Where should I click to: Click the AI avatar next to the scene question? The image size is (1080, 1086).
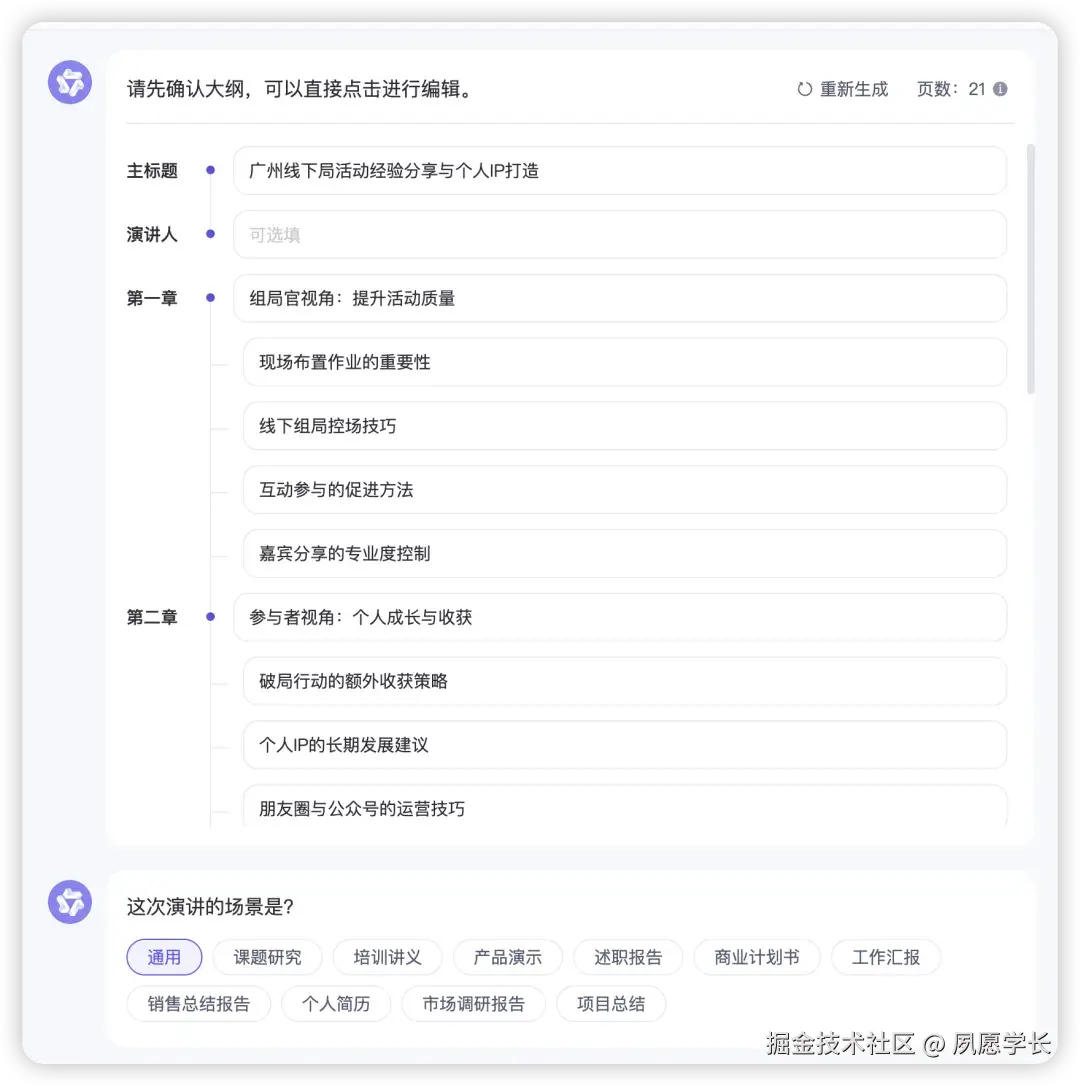[x=69, y=901]
